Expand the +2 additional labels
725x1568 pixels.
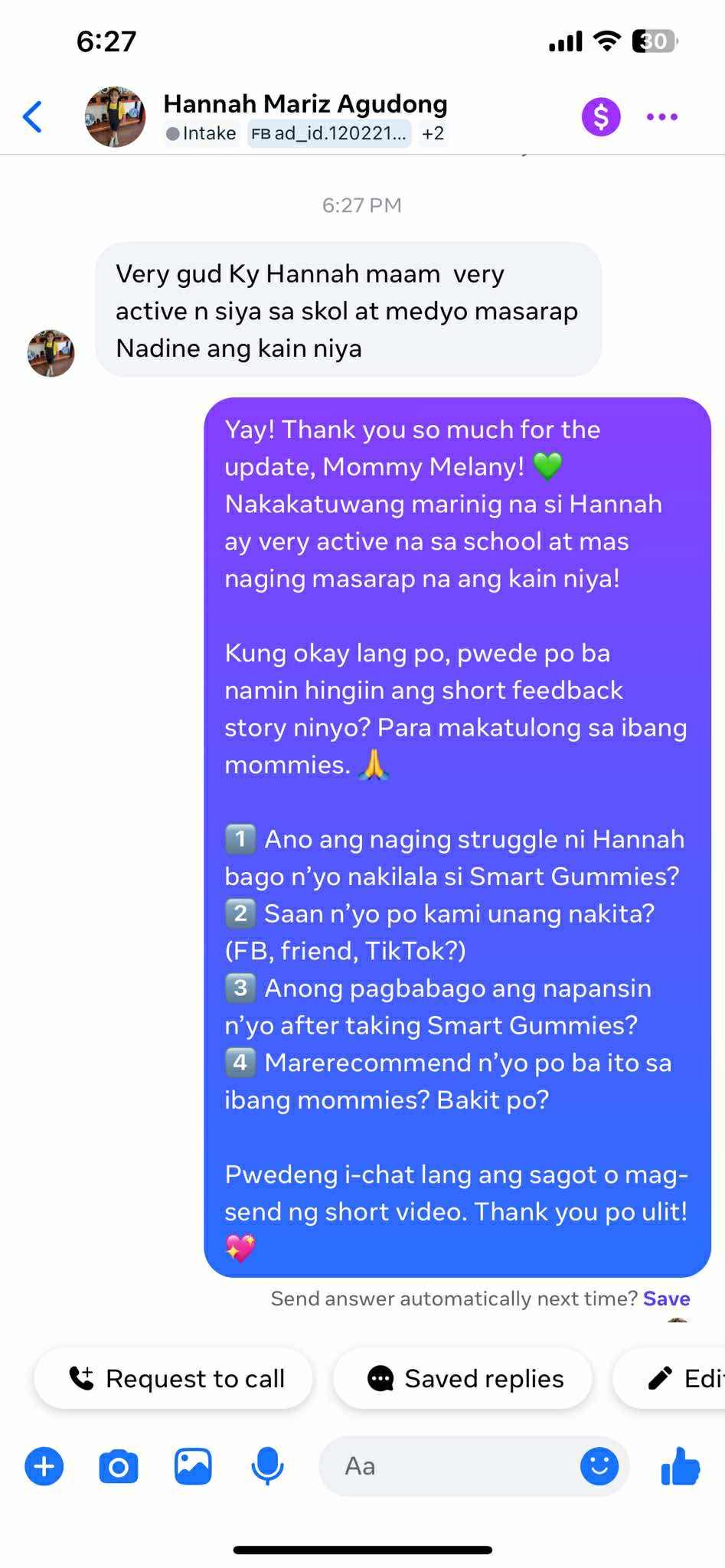(433, 133)
